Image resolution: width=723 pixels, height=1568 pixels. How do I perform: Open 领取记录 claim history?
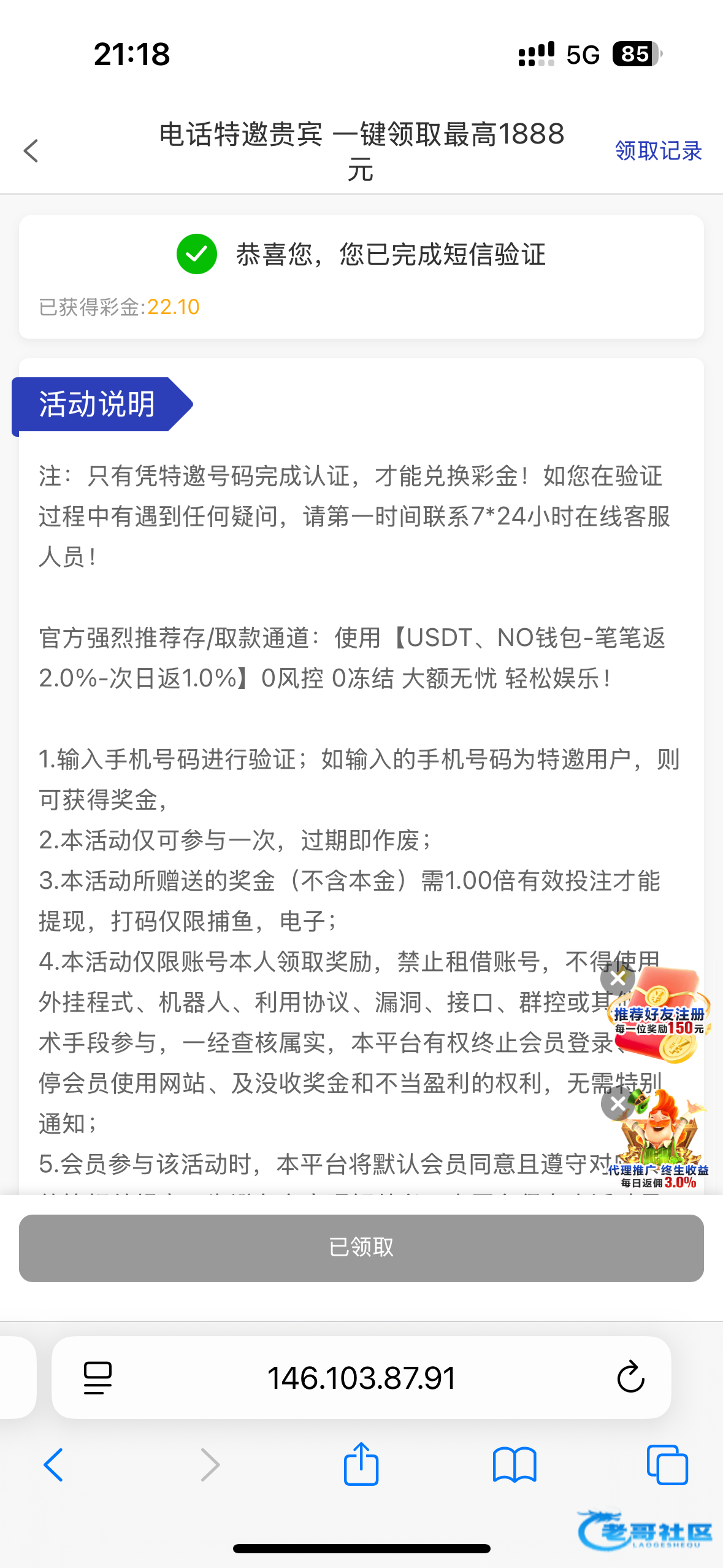[658, 150]
